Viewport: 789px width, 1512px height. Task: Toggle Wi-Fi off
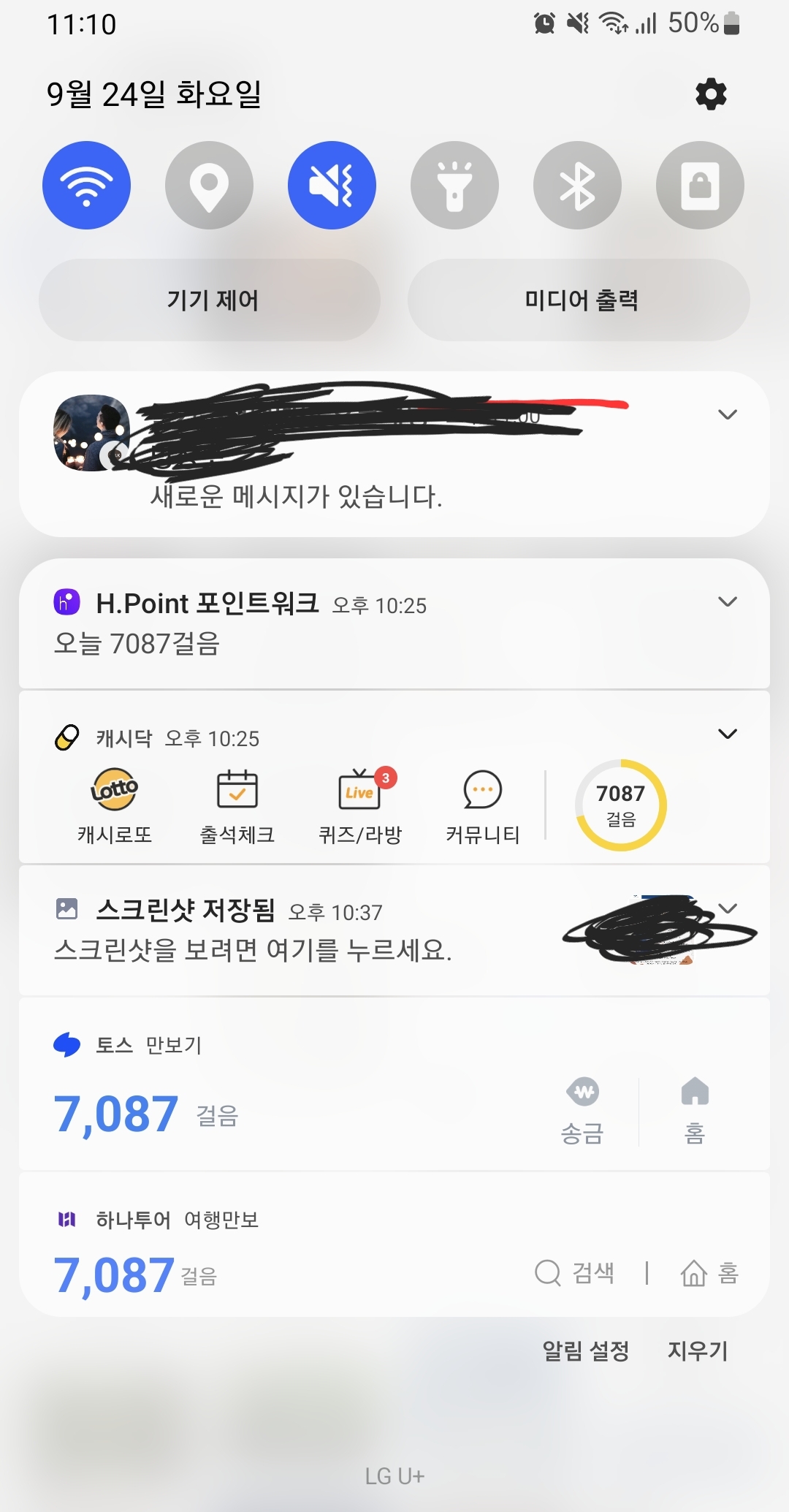point(86,186)
